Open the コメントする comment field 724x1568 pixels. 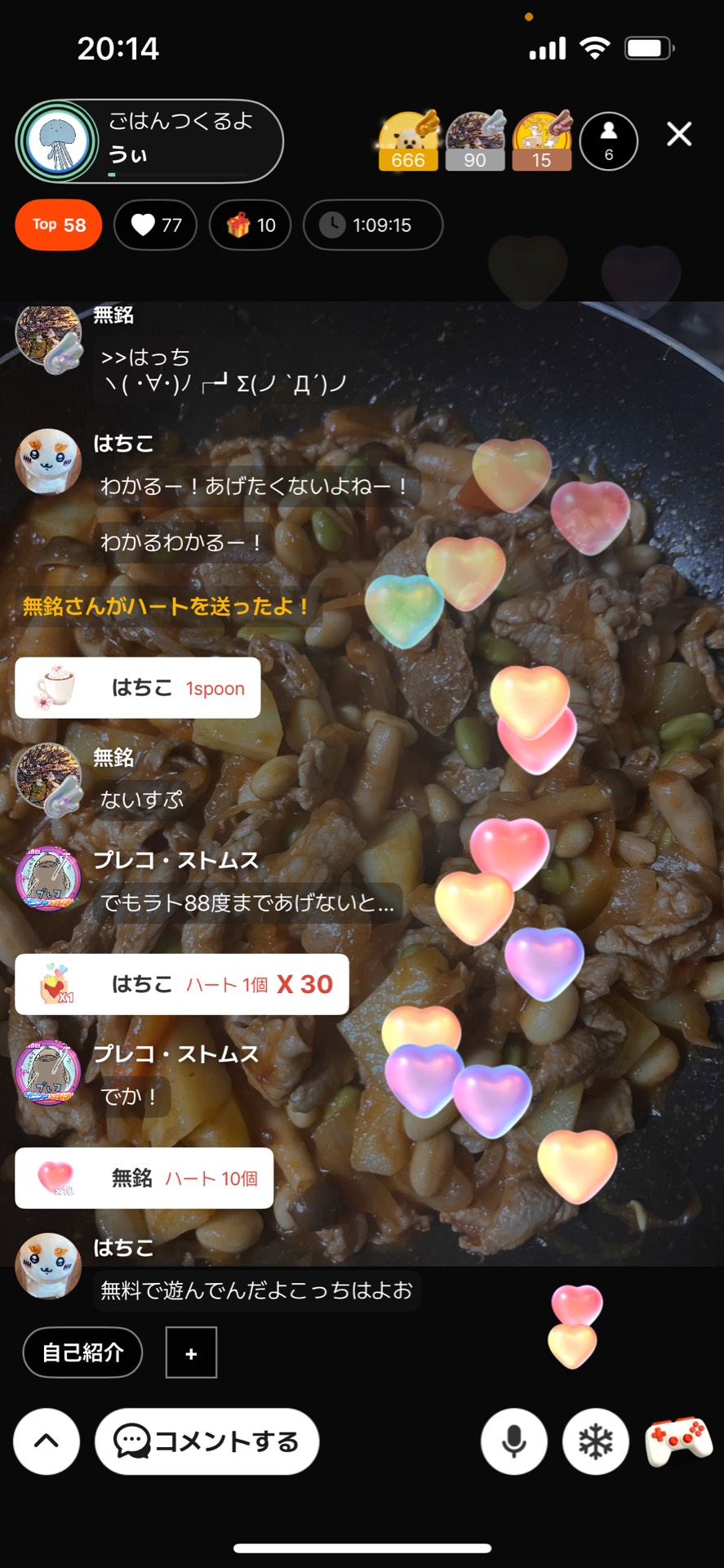[207, 1441]
